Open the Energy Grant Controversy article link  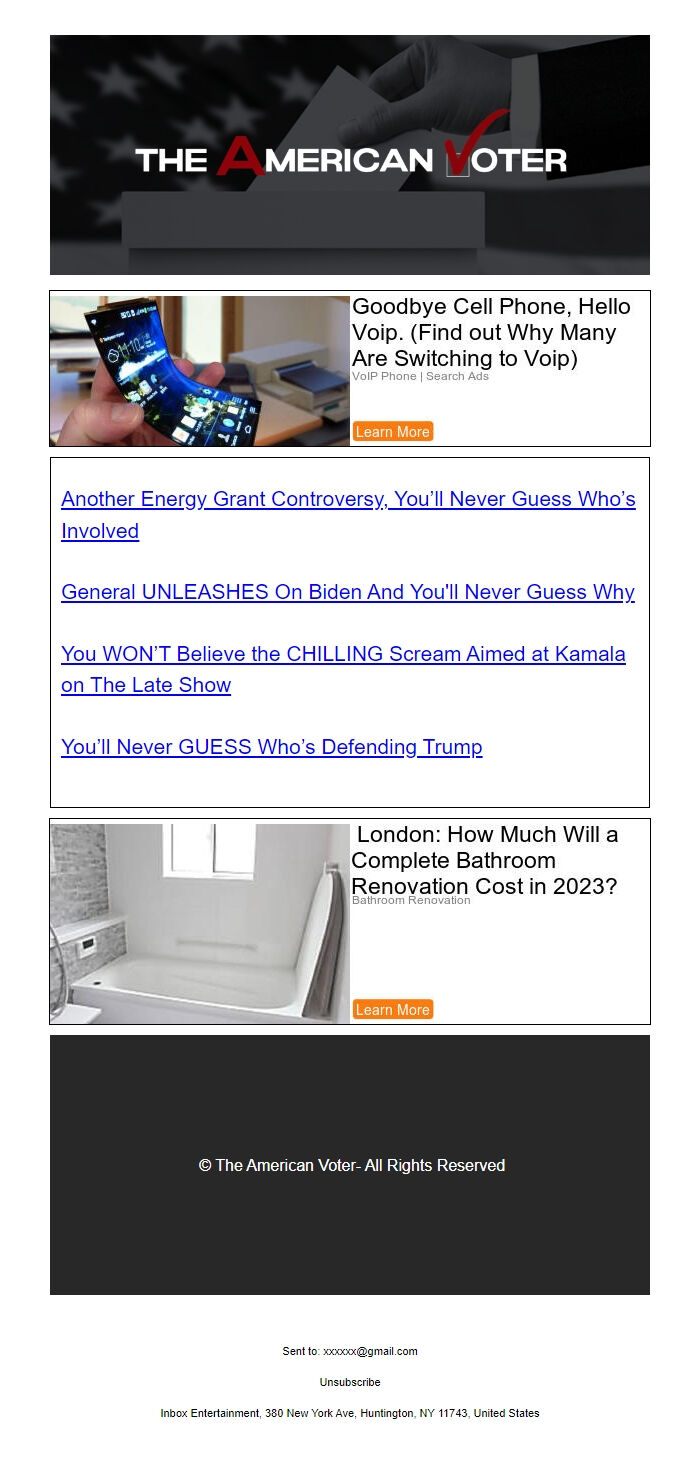point(347,499)
